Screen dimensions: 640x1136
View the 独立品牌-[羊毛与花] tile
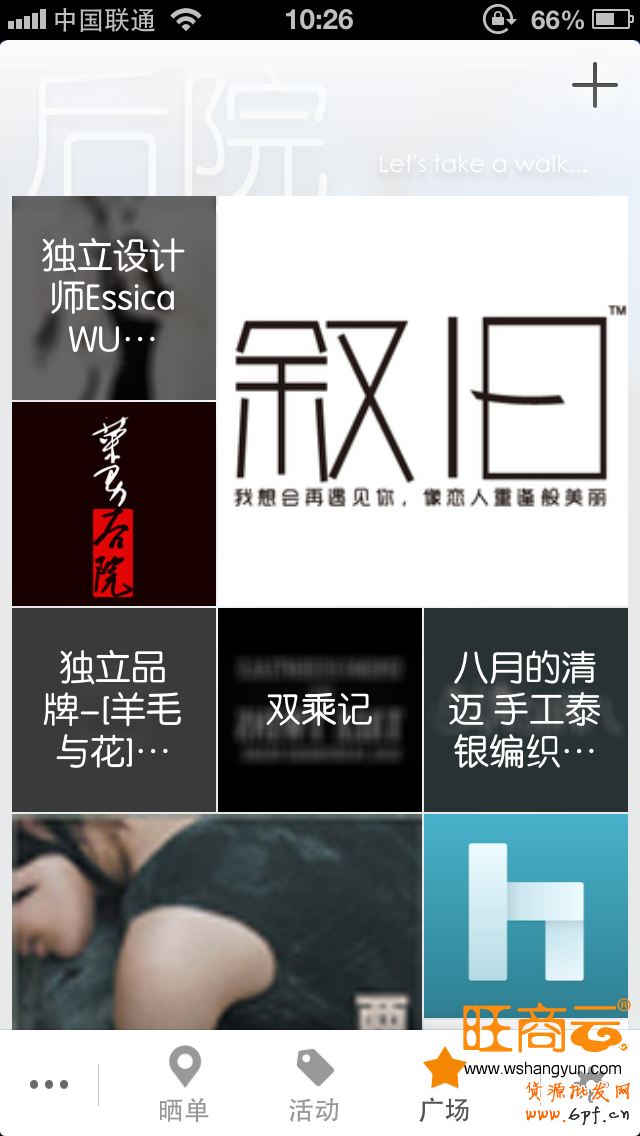click(114, 710)
